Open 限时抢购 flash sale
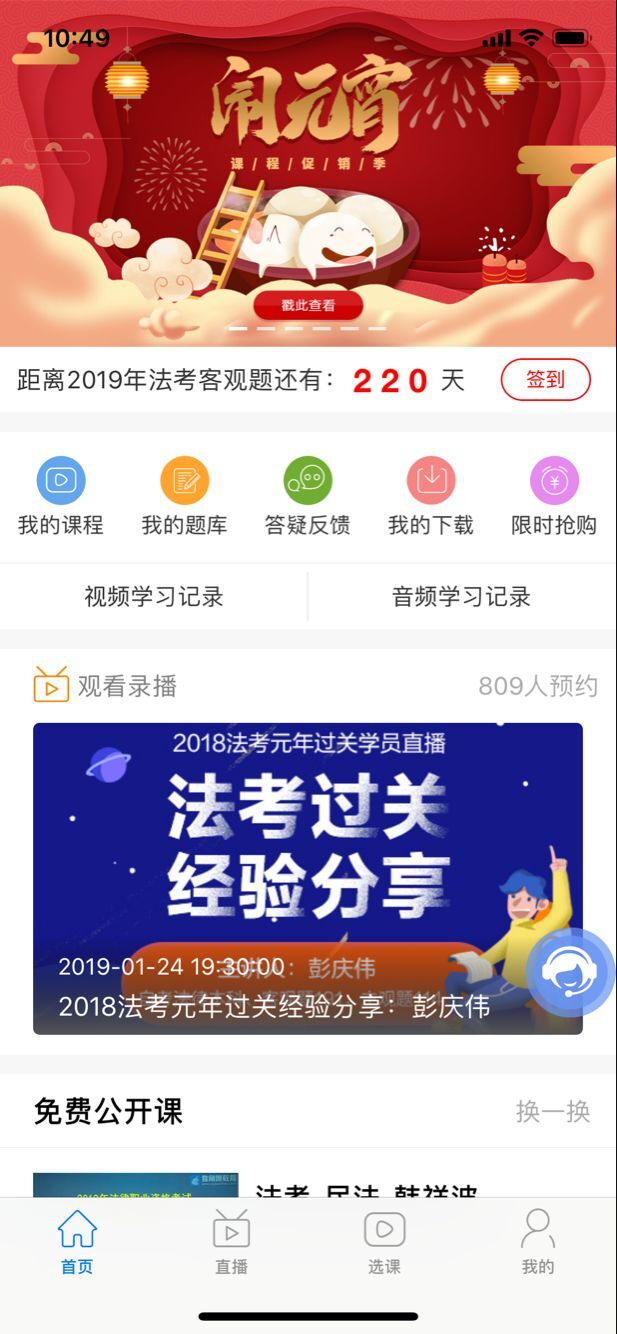This screenshot has height=1334, width=617. 554,497
